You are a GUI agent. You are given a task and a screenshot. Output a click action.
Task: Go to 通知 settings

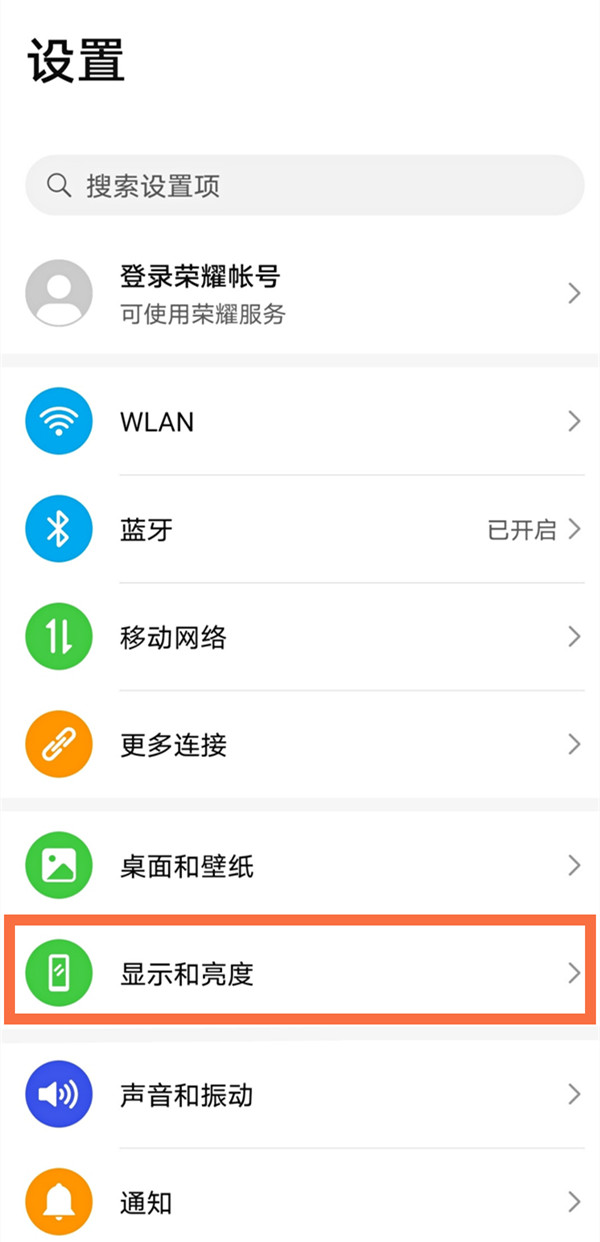(300, 1202)
